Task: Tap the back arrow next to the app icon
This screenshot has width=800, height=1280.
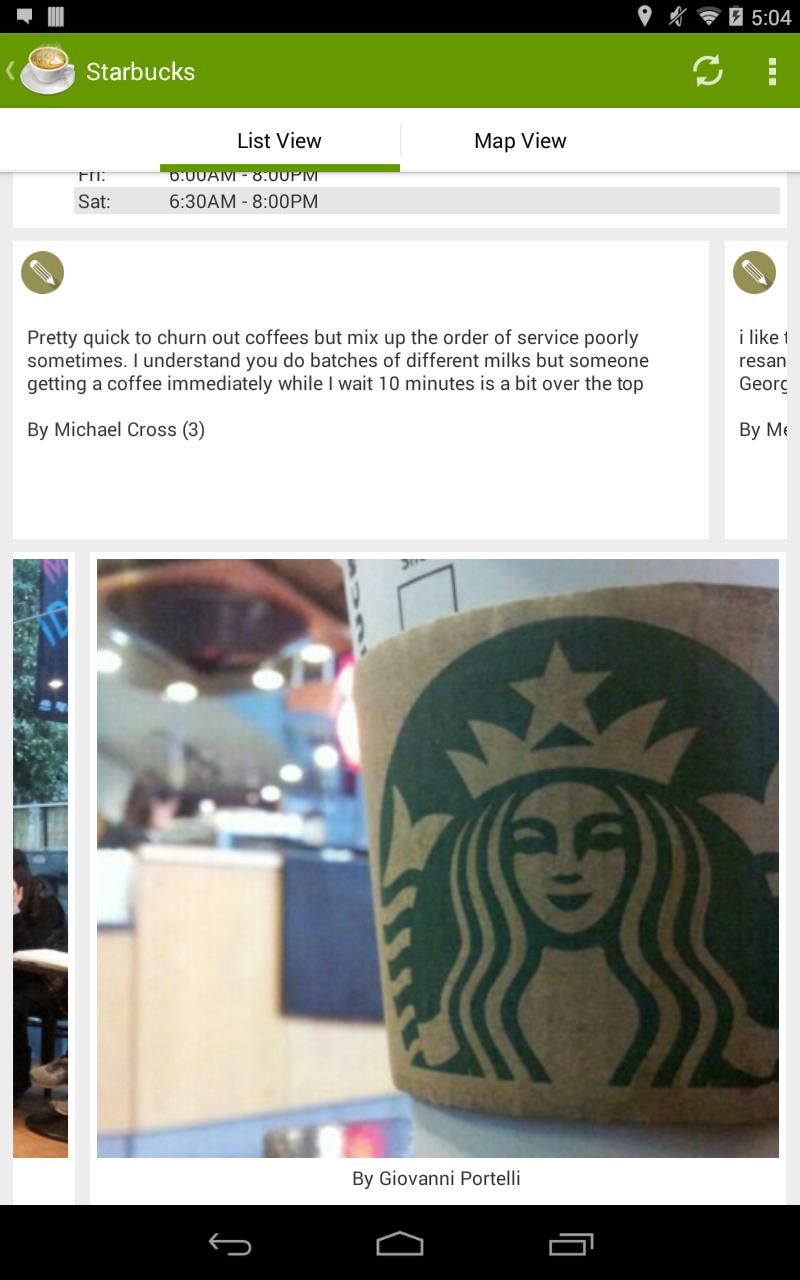Action: [x=8, y=71]
